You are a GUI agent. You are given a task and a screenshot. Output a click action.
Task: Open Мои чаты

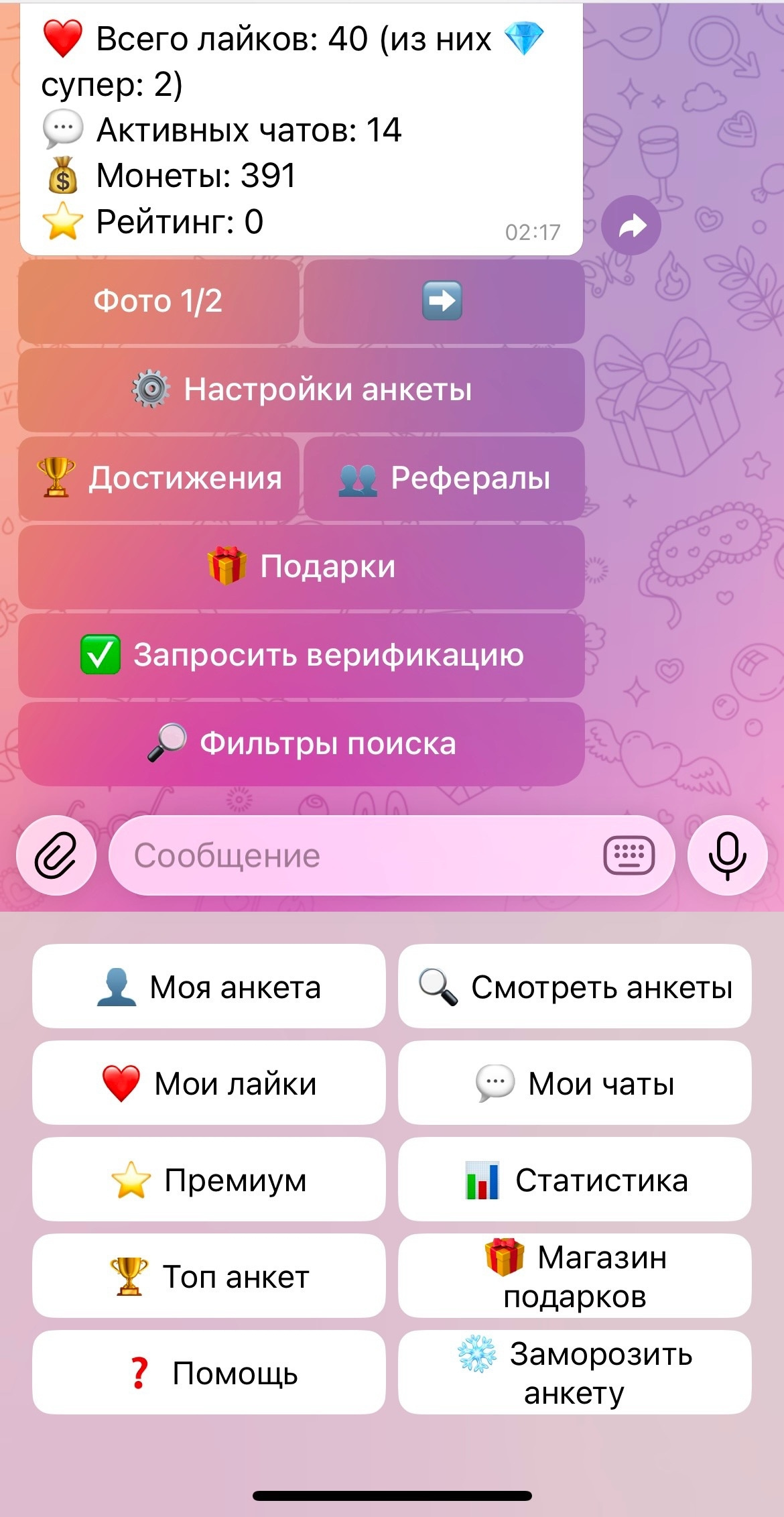tap(574, 1083)
